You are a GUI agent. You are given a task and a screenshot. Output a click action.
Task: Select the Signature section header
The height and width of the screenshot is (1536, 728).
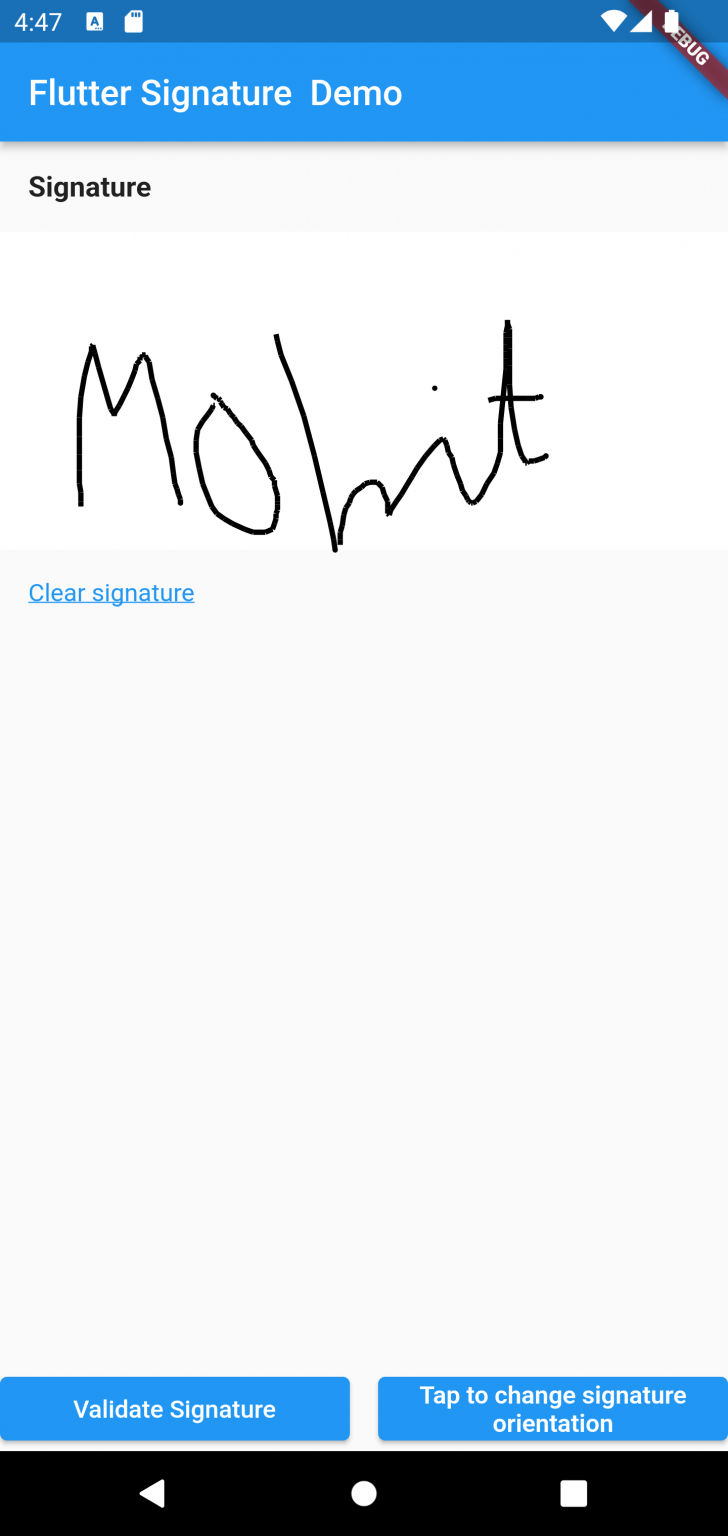[x=89, y=187]
